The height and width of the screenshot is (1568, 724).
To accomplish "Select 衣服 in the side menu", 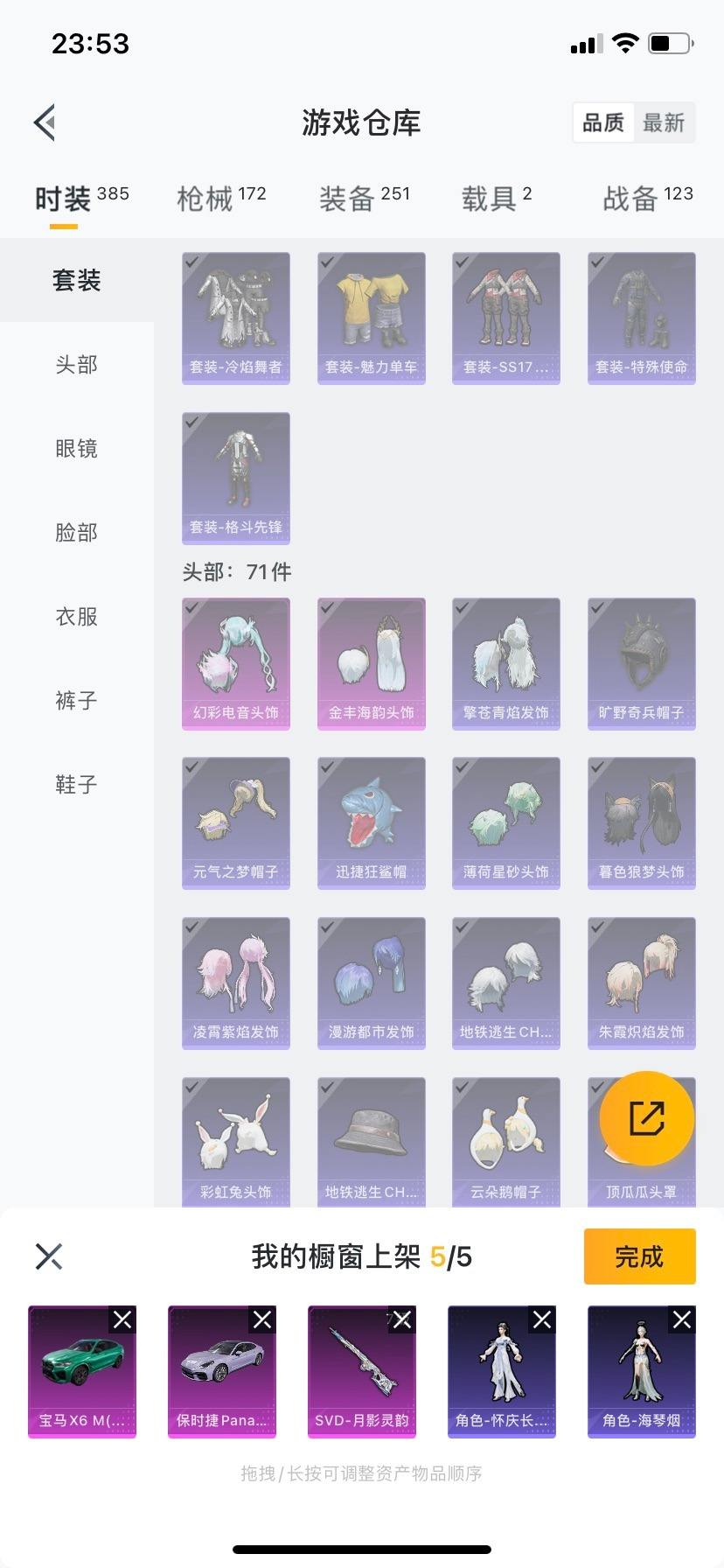I will (x=76, y=617).
